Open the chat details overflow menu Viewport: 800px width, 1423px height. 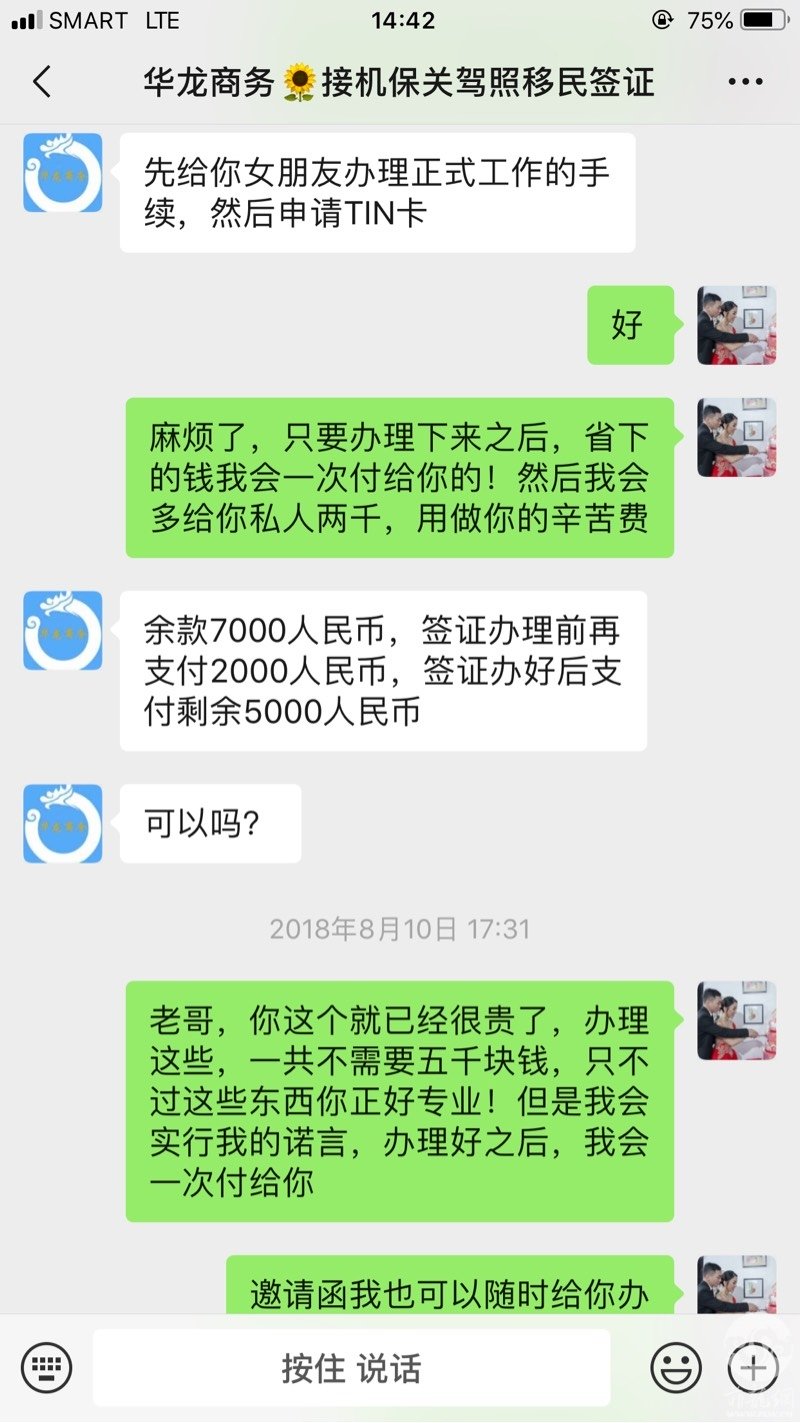745,82
